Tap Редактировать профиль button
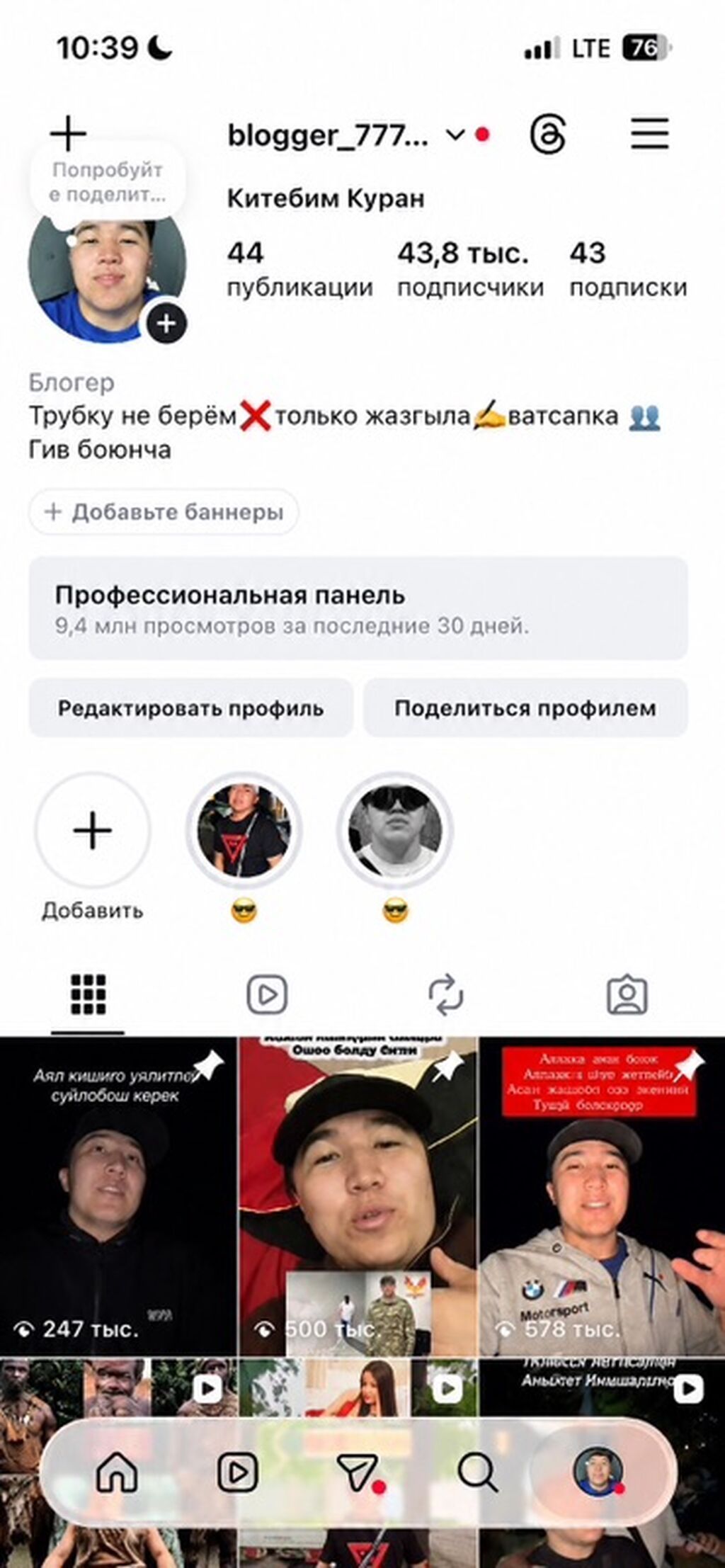 [190, 708]
